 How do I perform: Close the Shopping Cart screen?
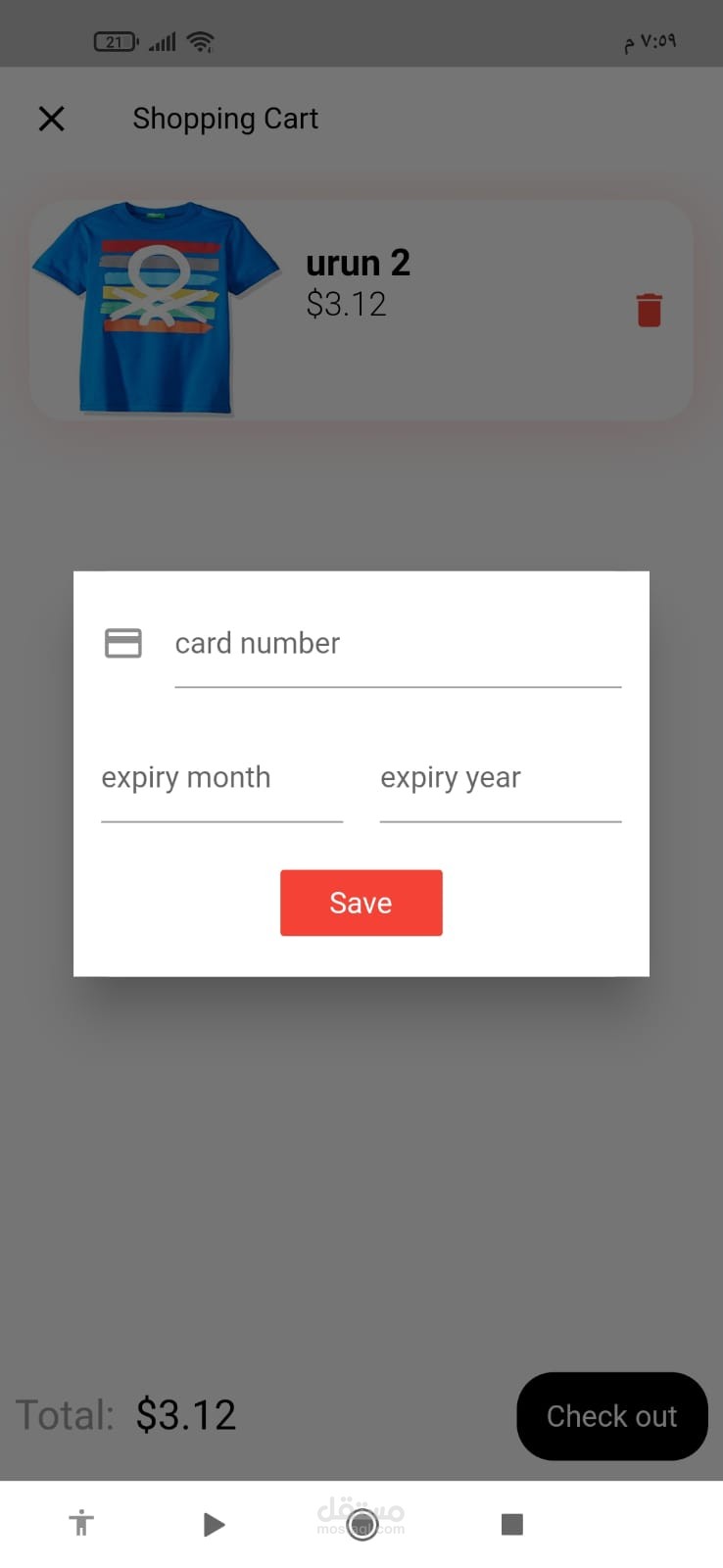(51, 119)
